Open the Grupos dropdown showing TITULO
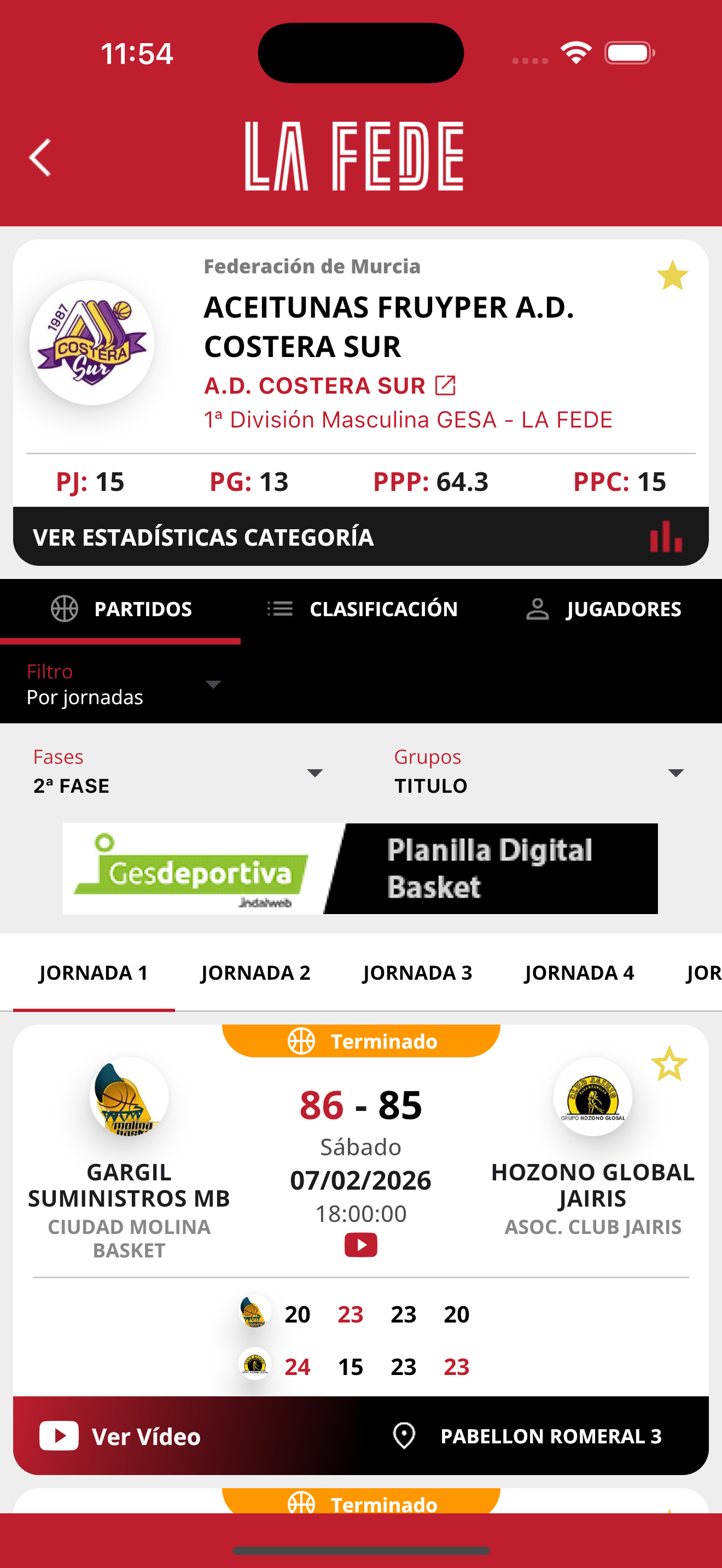 (539, 772)
